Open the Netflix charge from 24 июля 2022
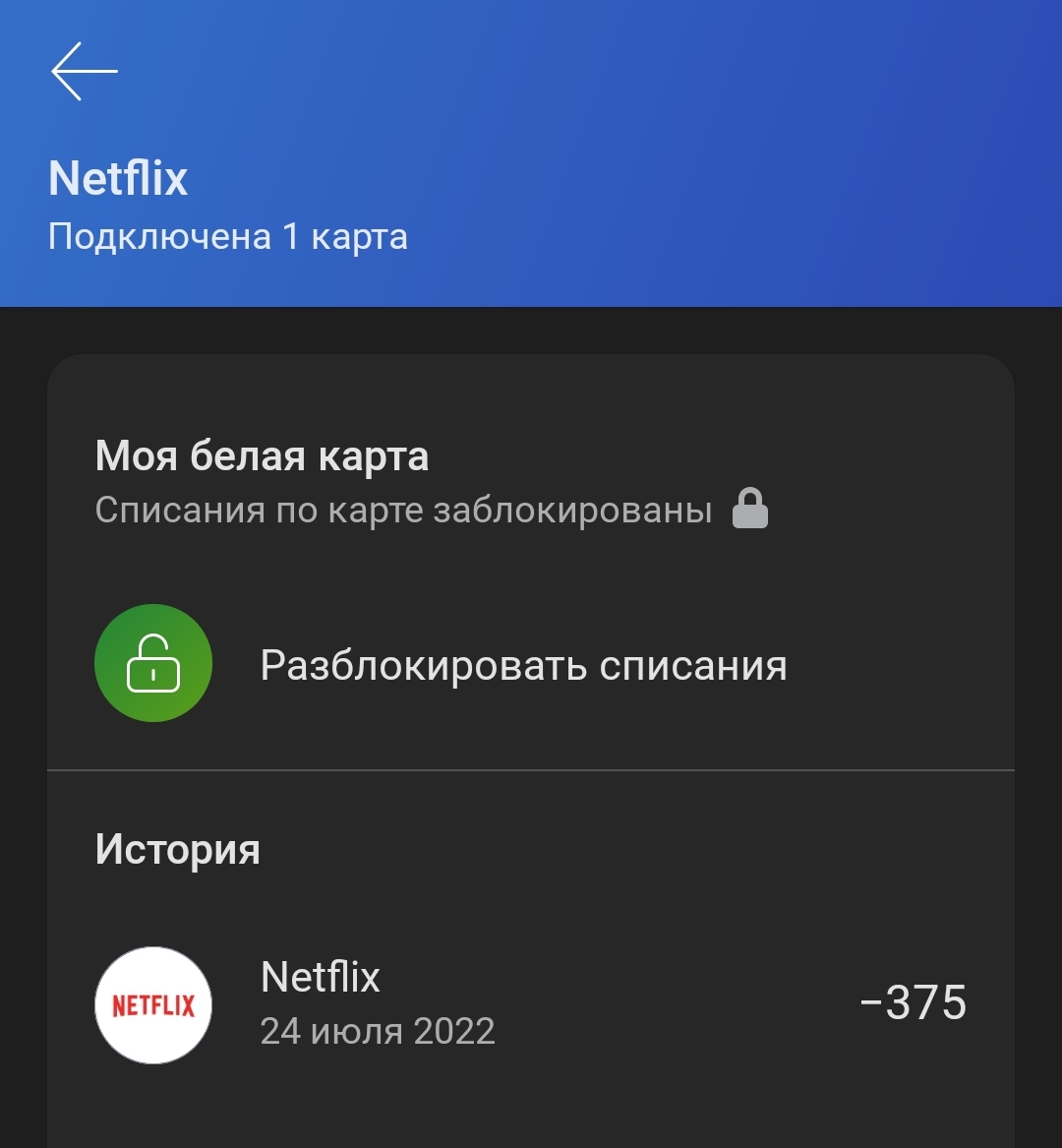The height and width of the screenshot is (1148, 1062). point(530,1004)
